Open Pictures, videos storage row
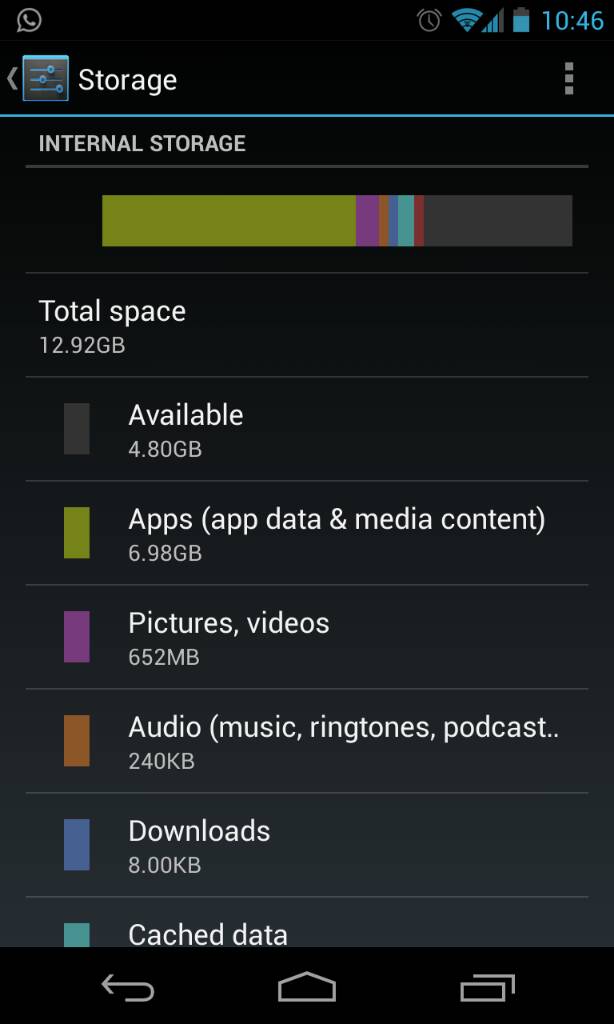Image resolution: width=614 pixels, height=1024 pixels. pos(306,637)
